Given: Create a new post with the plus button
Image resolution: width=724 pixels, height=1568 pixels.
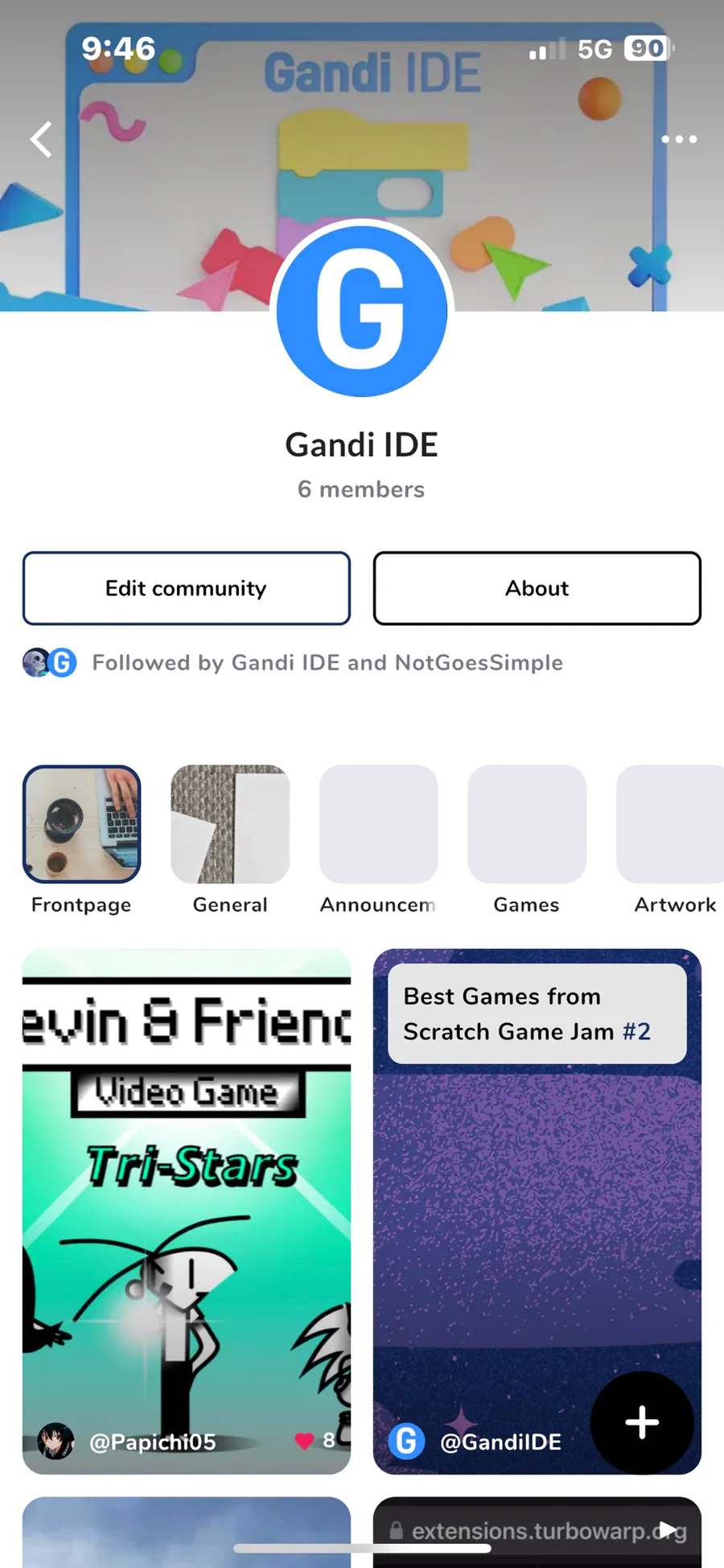Looking at the screenshot, I should pyautogui.click(x=642, y=1422).
